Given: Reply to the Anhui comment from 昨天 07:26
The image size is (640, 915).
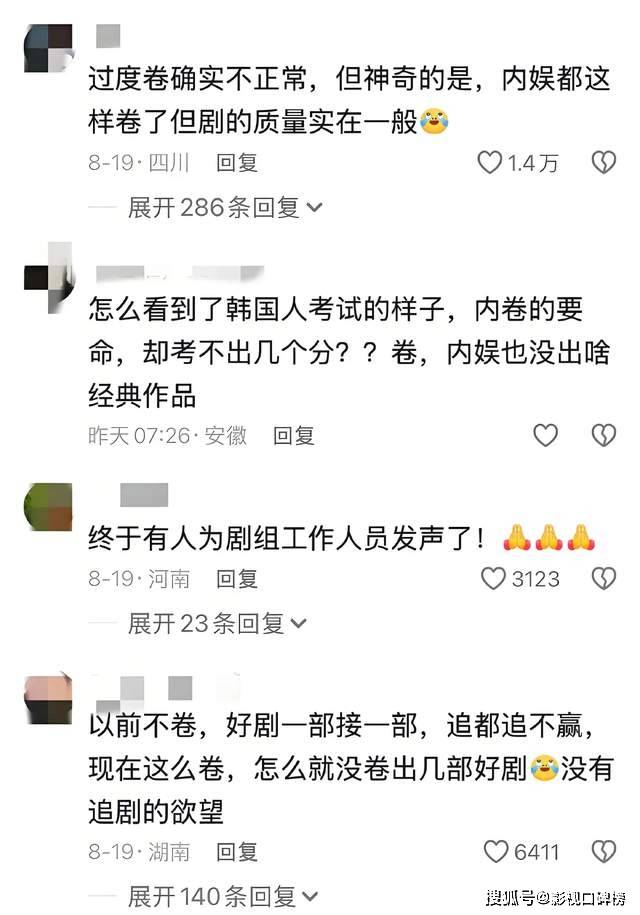Looking at the screenshot, I should pyautogui.click(x=294, y=435).
